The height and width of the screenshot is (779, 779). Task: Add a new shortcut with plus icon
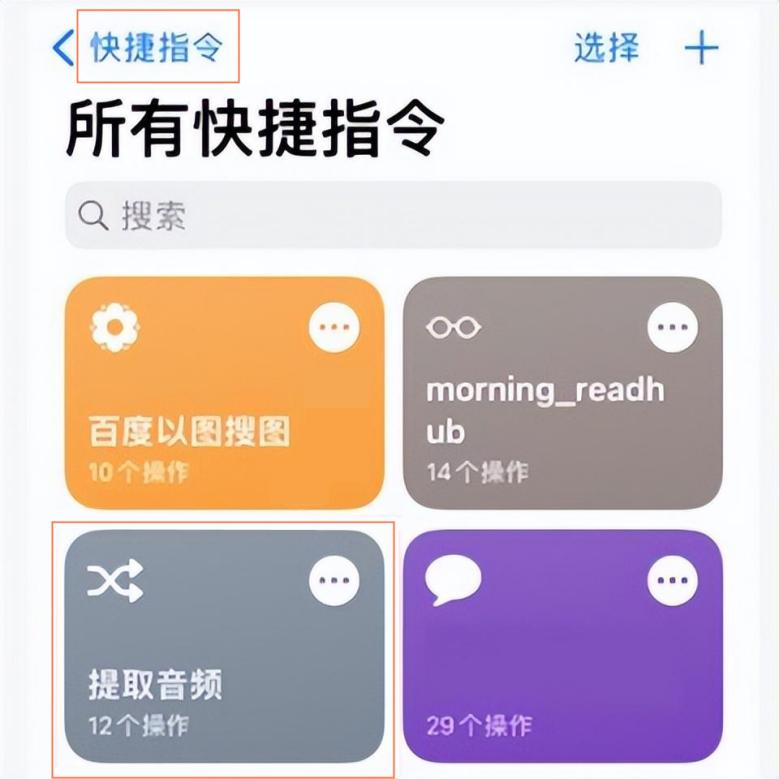[701, 47]
